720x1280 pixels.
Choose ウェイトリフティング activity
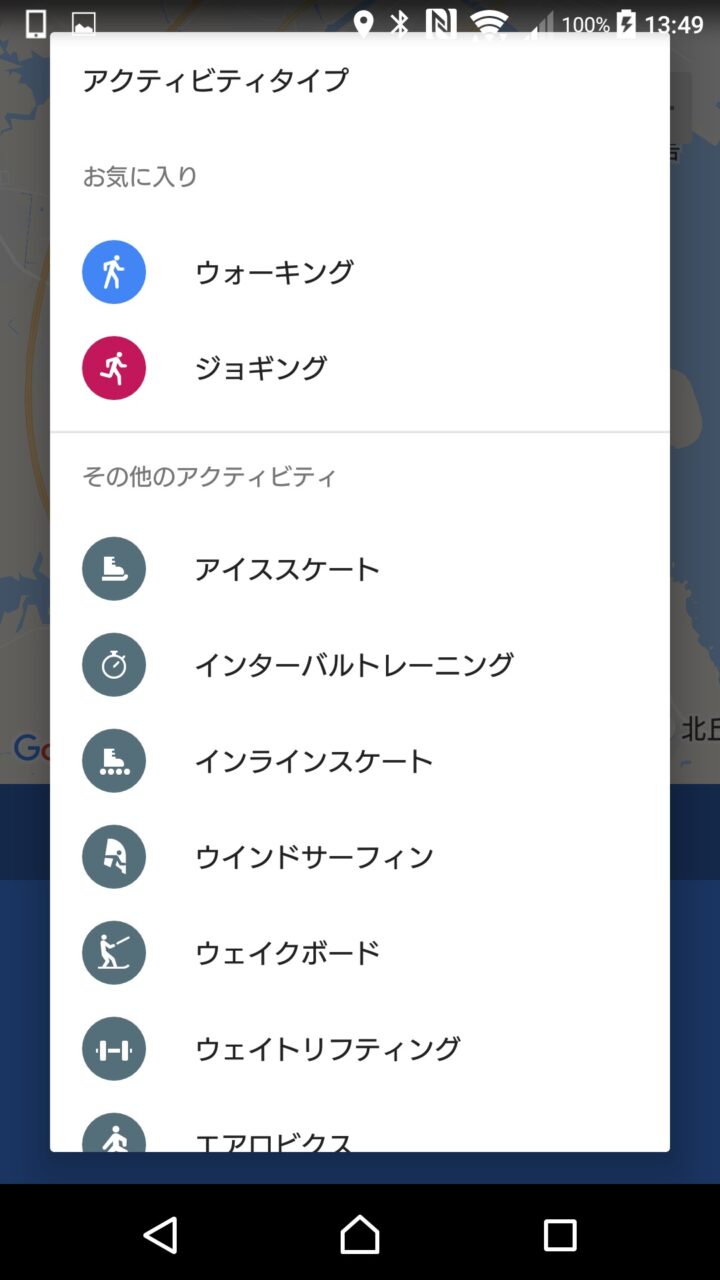click(x=327, y=1049)
